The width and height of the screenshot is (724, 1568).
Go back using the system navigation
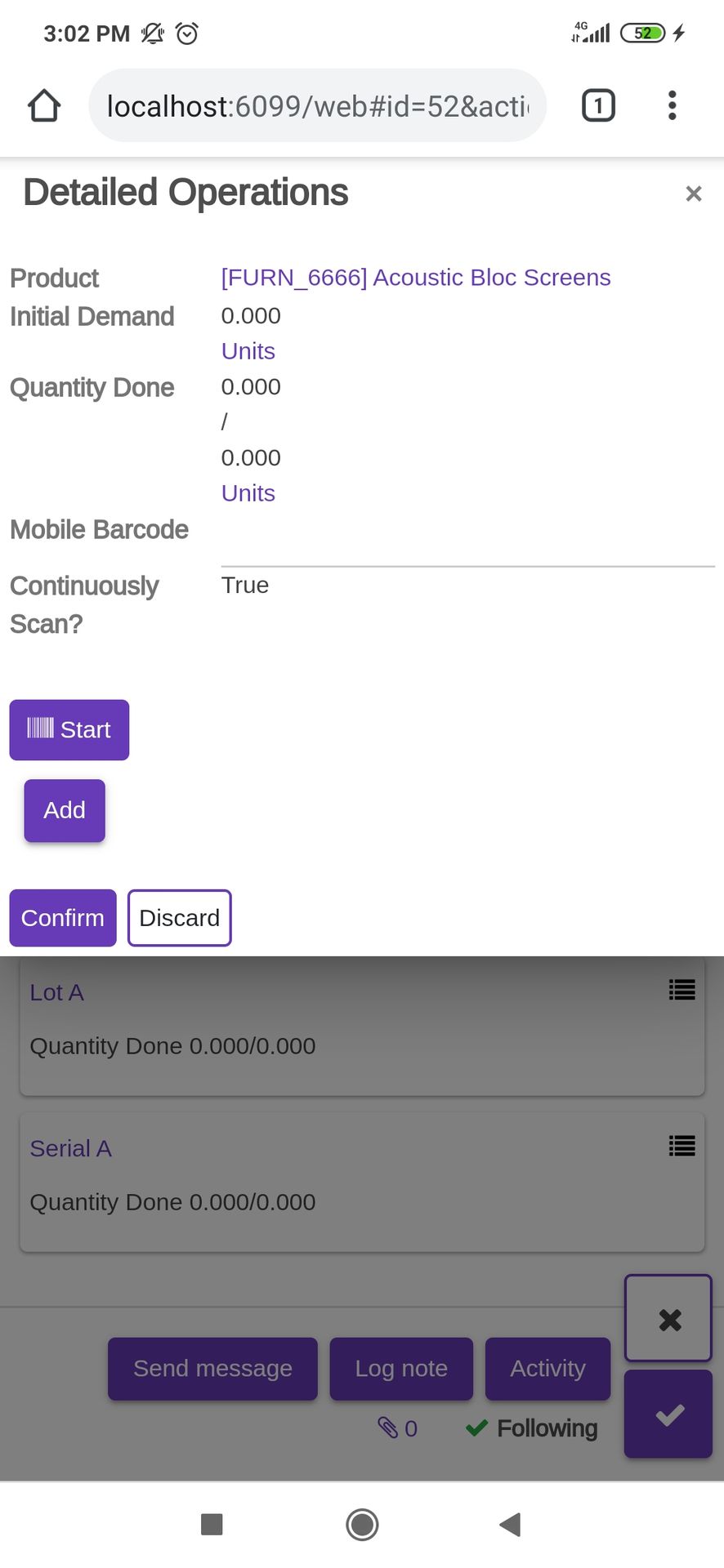(x=510, y=1524)
